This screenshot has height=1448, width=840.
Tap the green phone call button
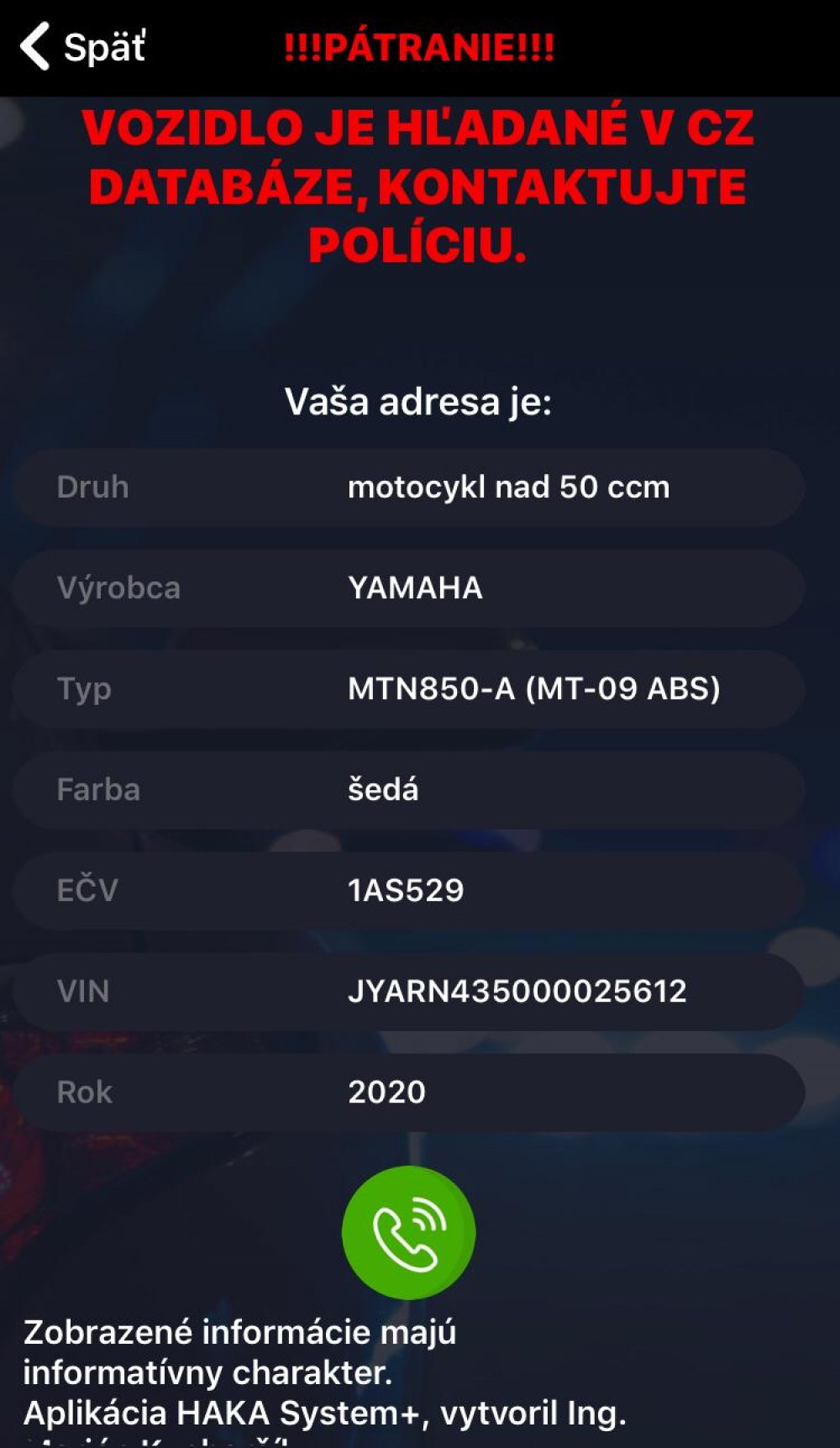(408, 1232)
